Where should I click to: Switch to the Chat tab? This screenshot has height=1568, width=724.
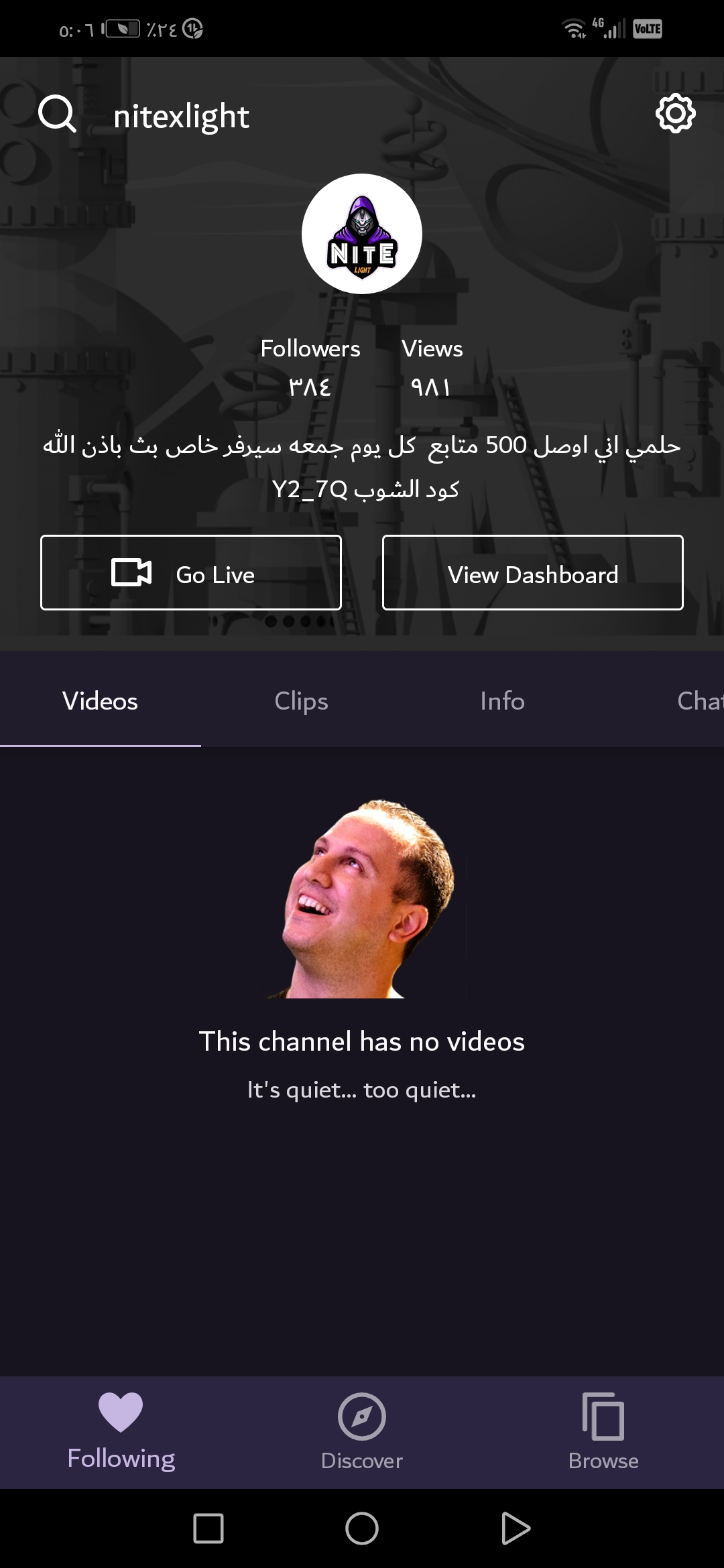[x=699, y=701]
